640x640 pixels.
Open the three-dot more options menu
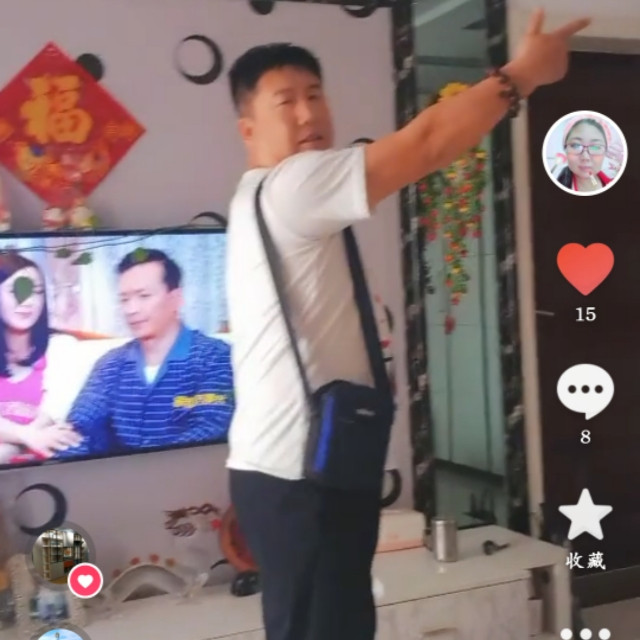[585, 633]
